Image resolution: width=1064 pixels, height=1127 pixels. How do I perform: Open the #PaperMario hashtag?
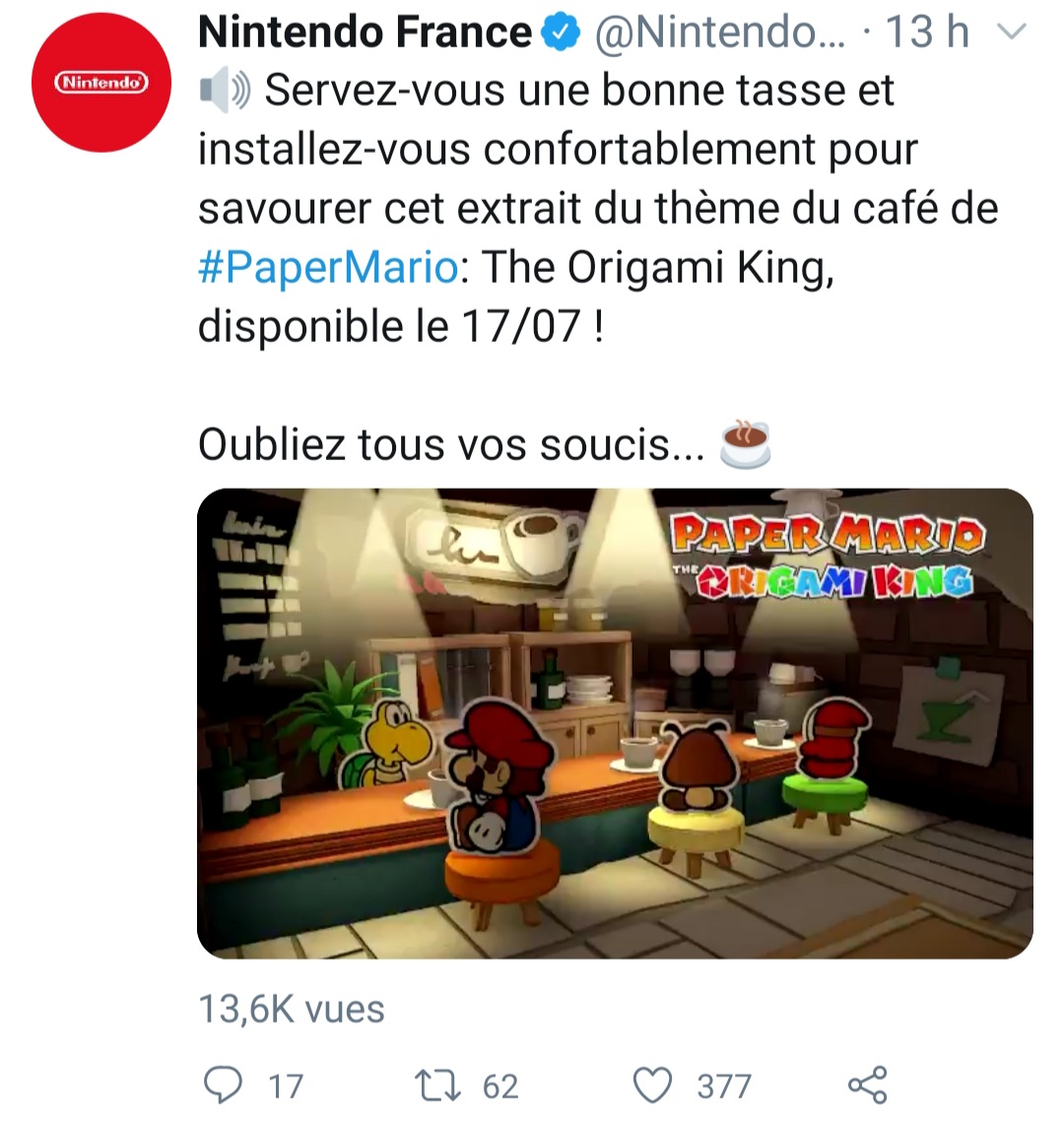pyautogui.click(x=327, y=267)
